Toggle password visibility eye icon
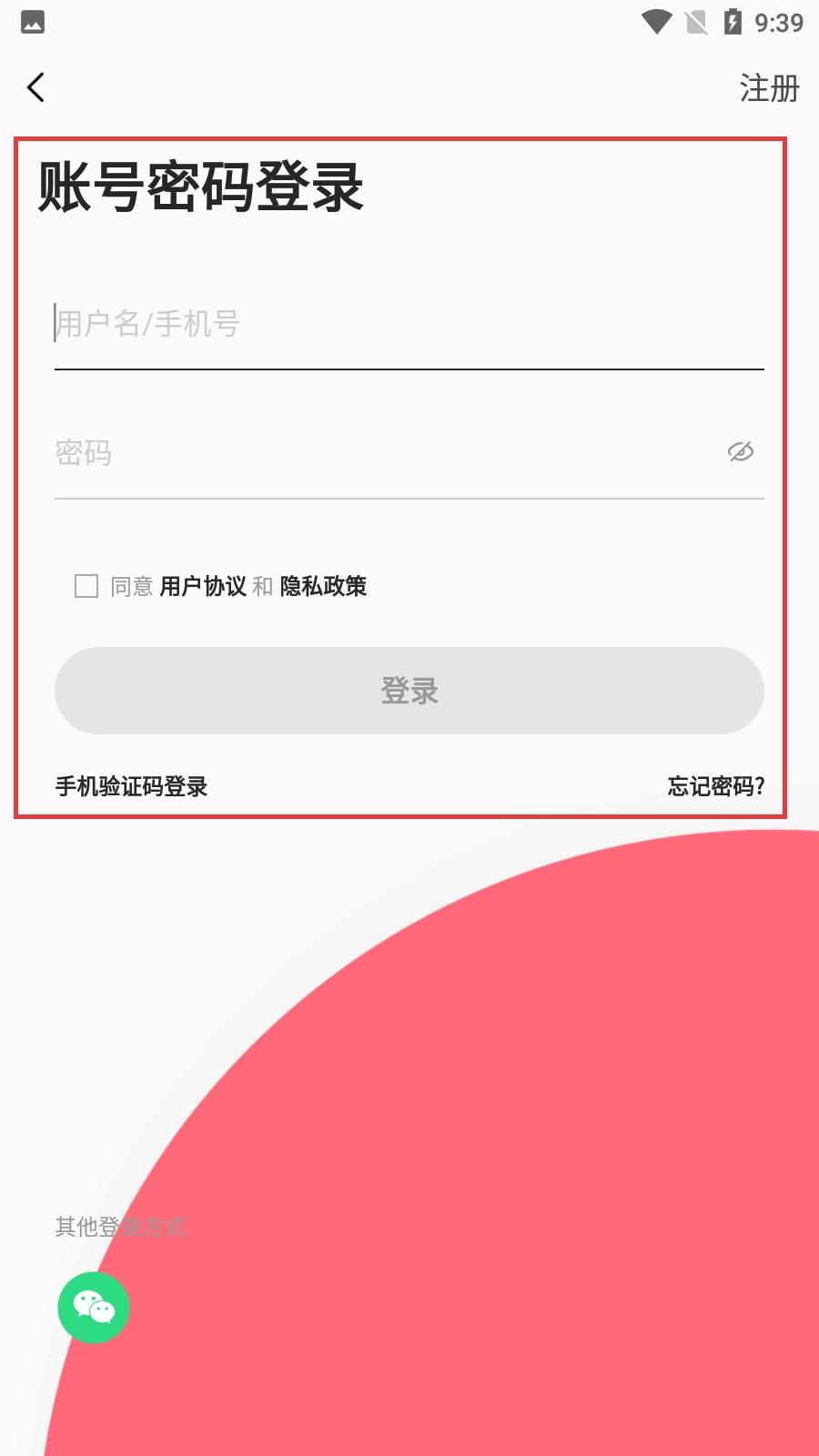The height and width of the screenshot is (1456, 819). [x=741, y=451]
